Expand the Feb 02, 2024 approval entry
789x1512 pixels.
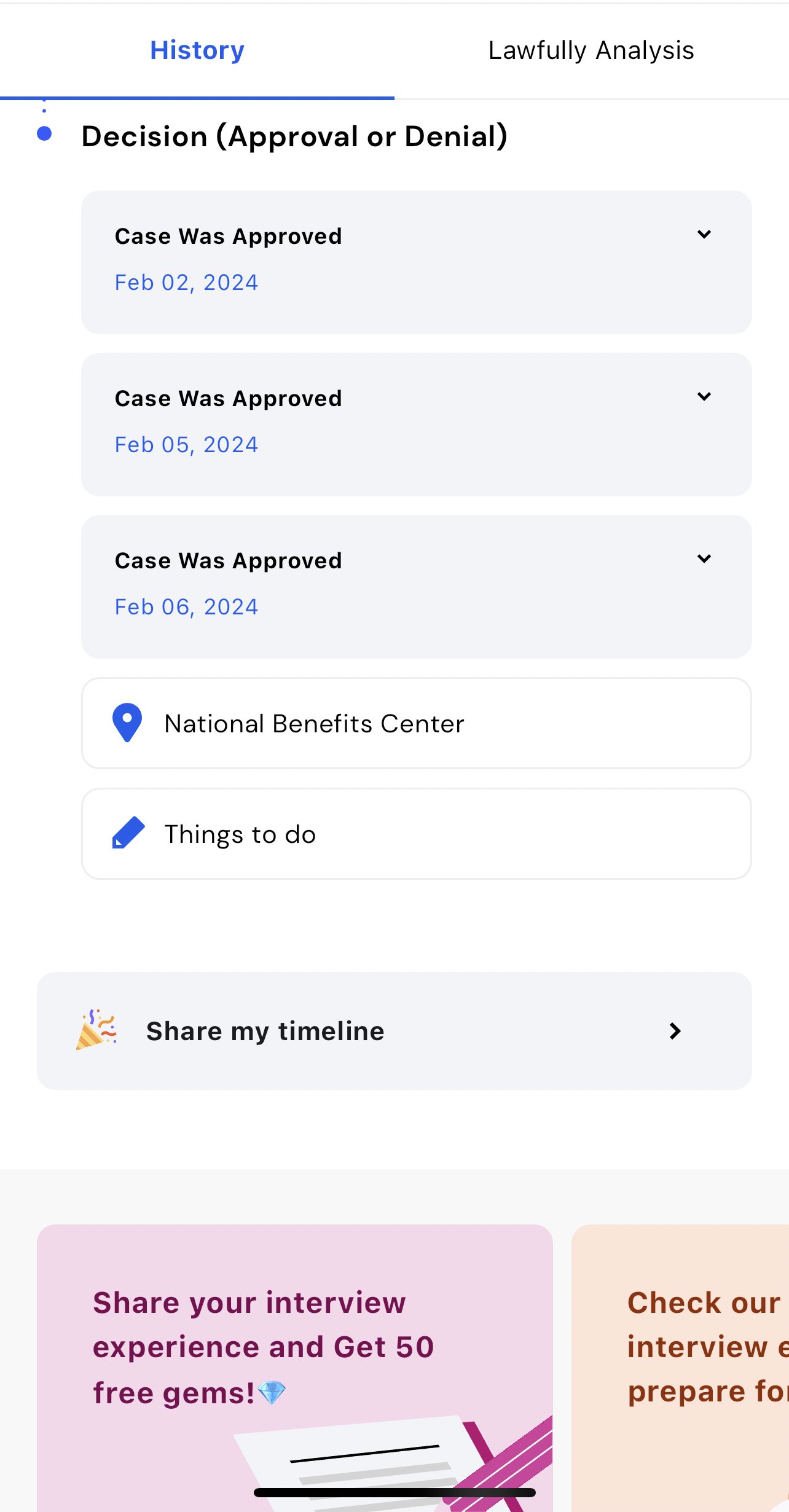[417, 262]
